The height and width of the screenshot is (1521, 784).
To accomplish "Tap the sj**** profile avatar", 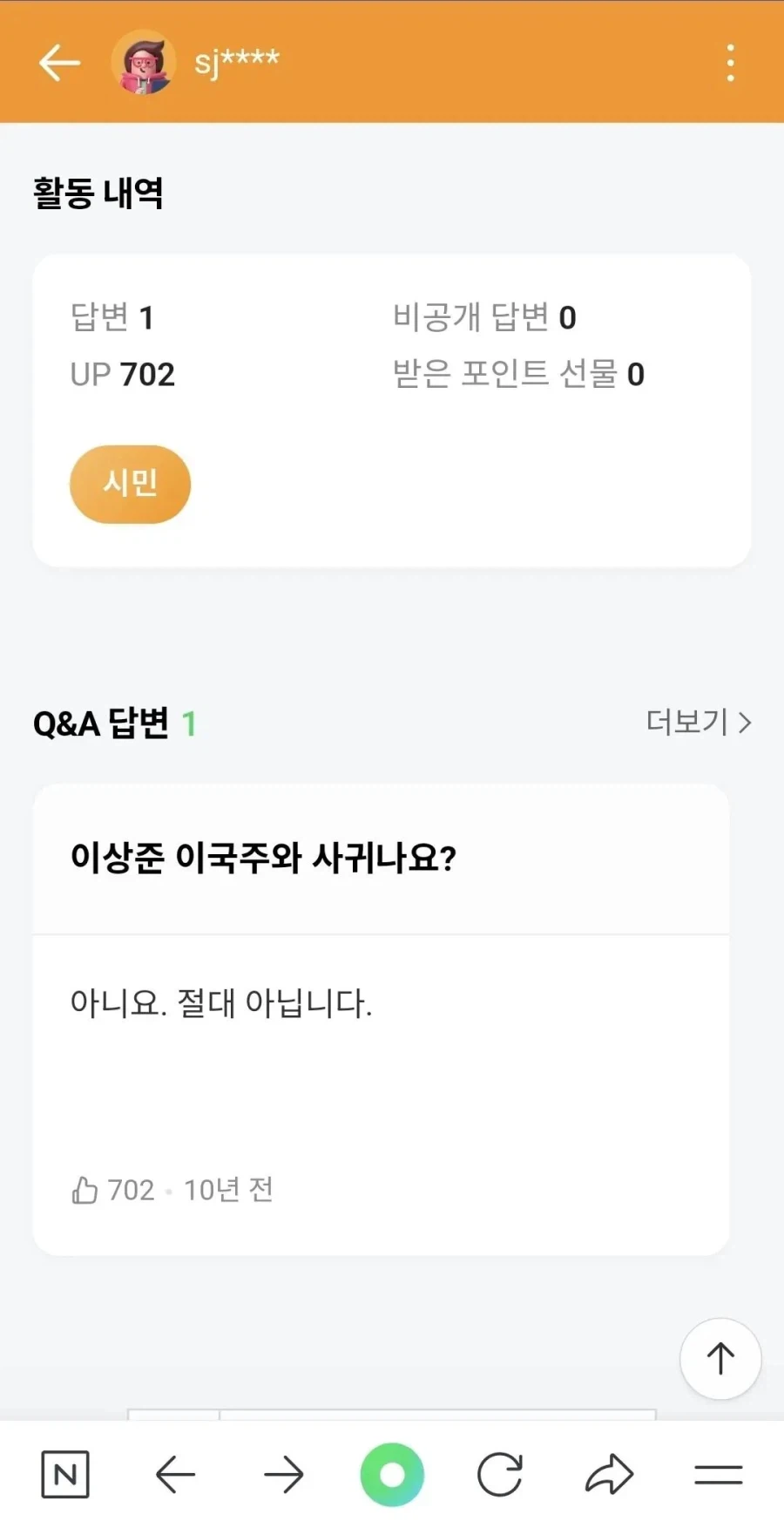I will point(144,62).
